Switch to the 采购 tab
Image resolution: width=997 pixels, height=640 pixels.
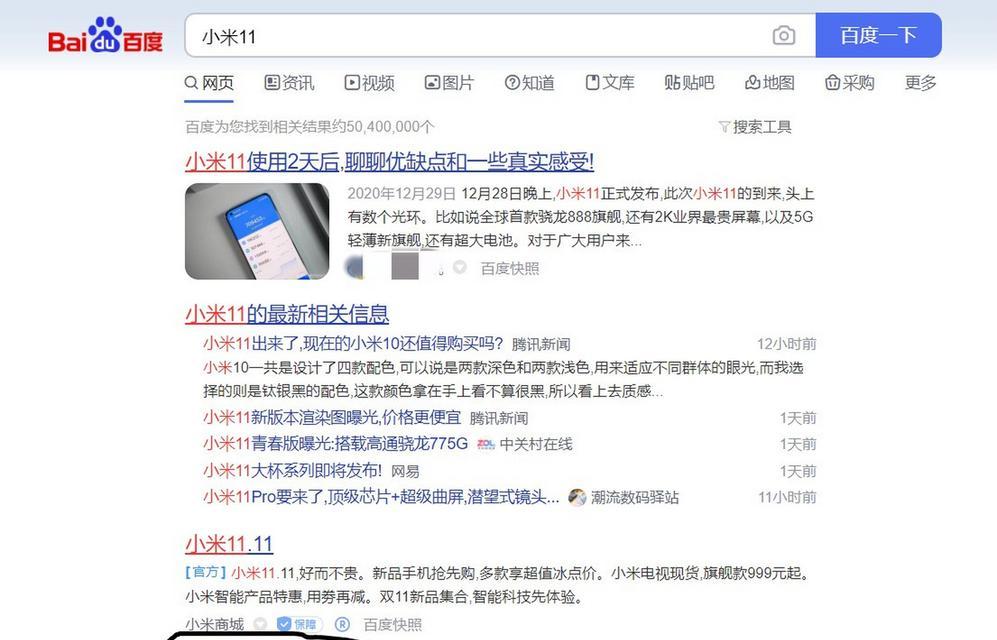(x=850, y=83)
